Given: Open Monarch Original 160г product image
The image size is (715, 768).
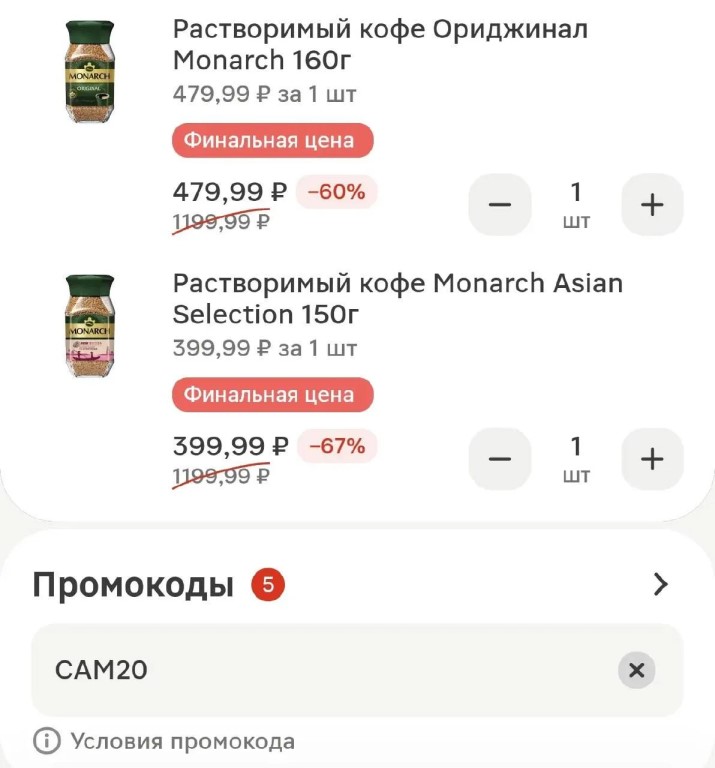Looking at the screenshot, I should coord(90,72).
